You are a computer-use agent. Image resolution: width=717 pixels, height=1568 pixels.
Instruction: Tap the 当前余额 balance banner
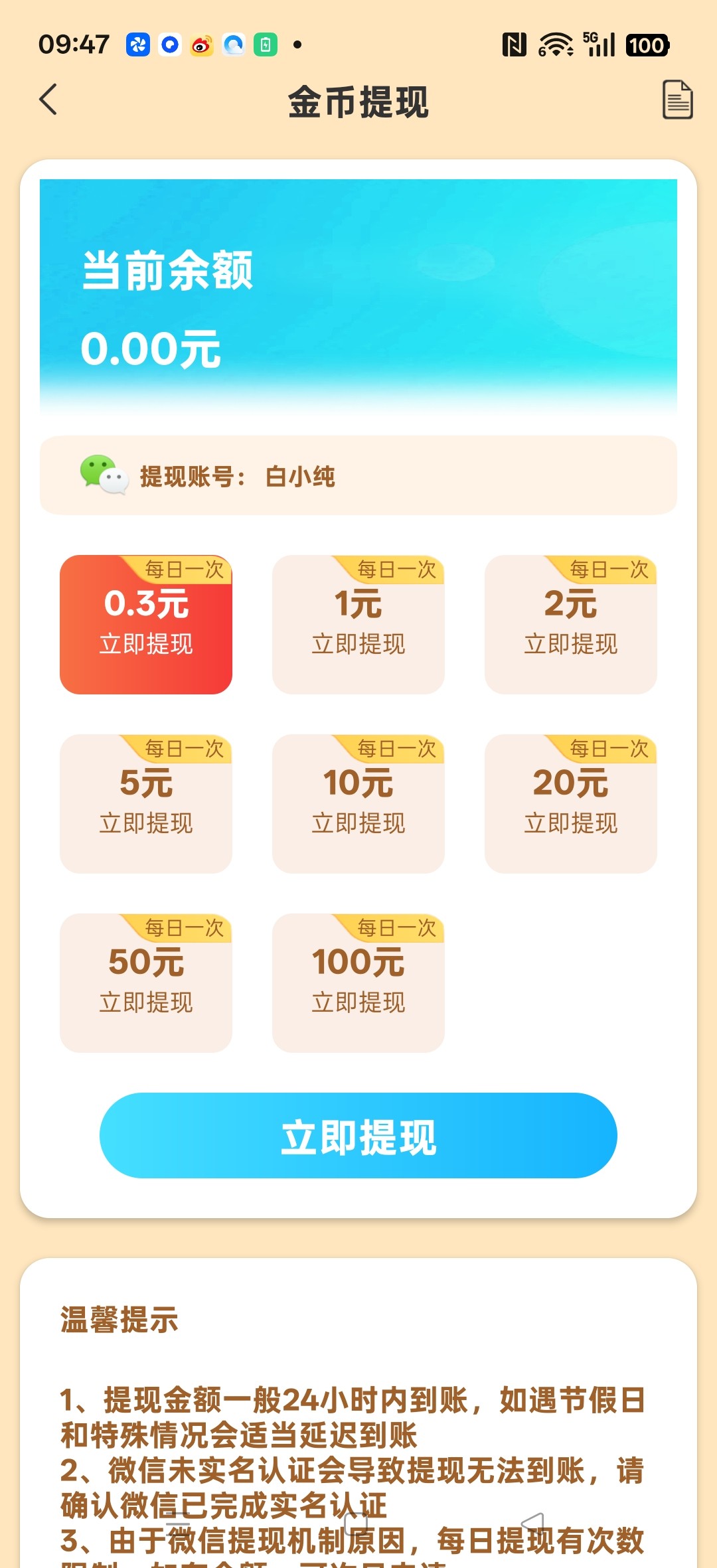pyautogui.click(x=358, y=299)
